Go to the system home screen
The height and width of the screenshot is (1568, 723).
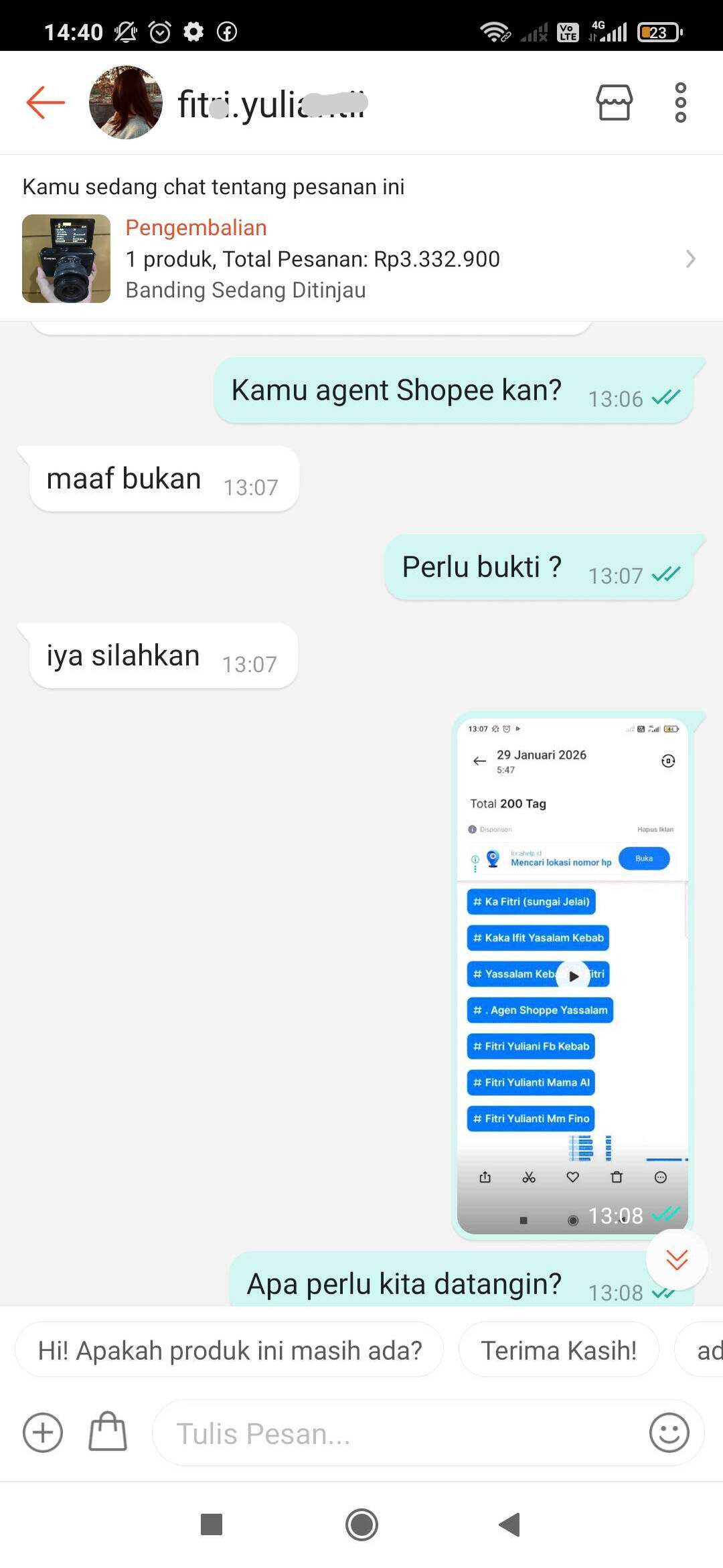coord(361,1524)
